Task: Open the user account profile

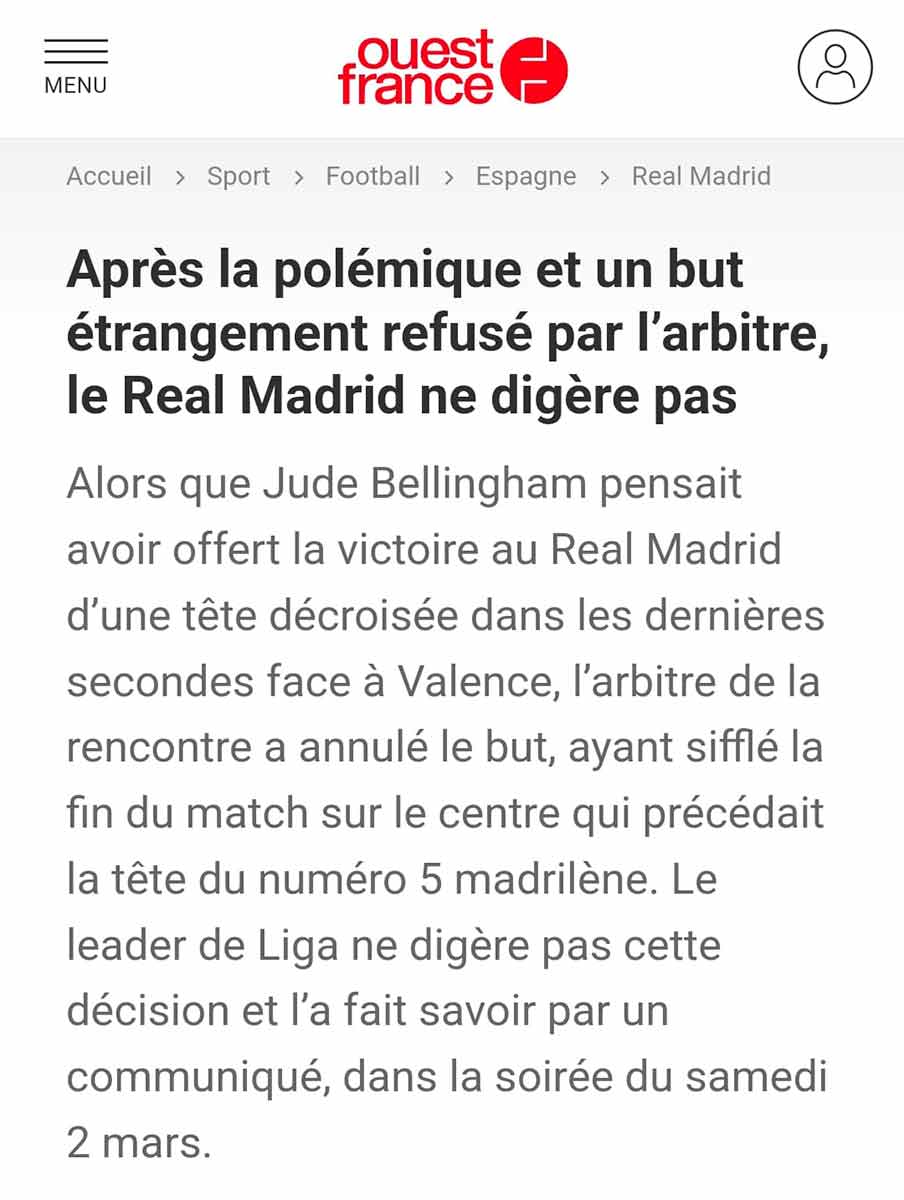Action: [834, 67]
